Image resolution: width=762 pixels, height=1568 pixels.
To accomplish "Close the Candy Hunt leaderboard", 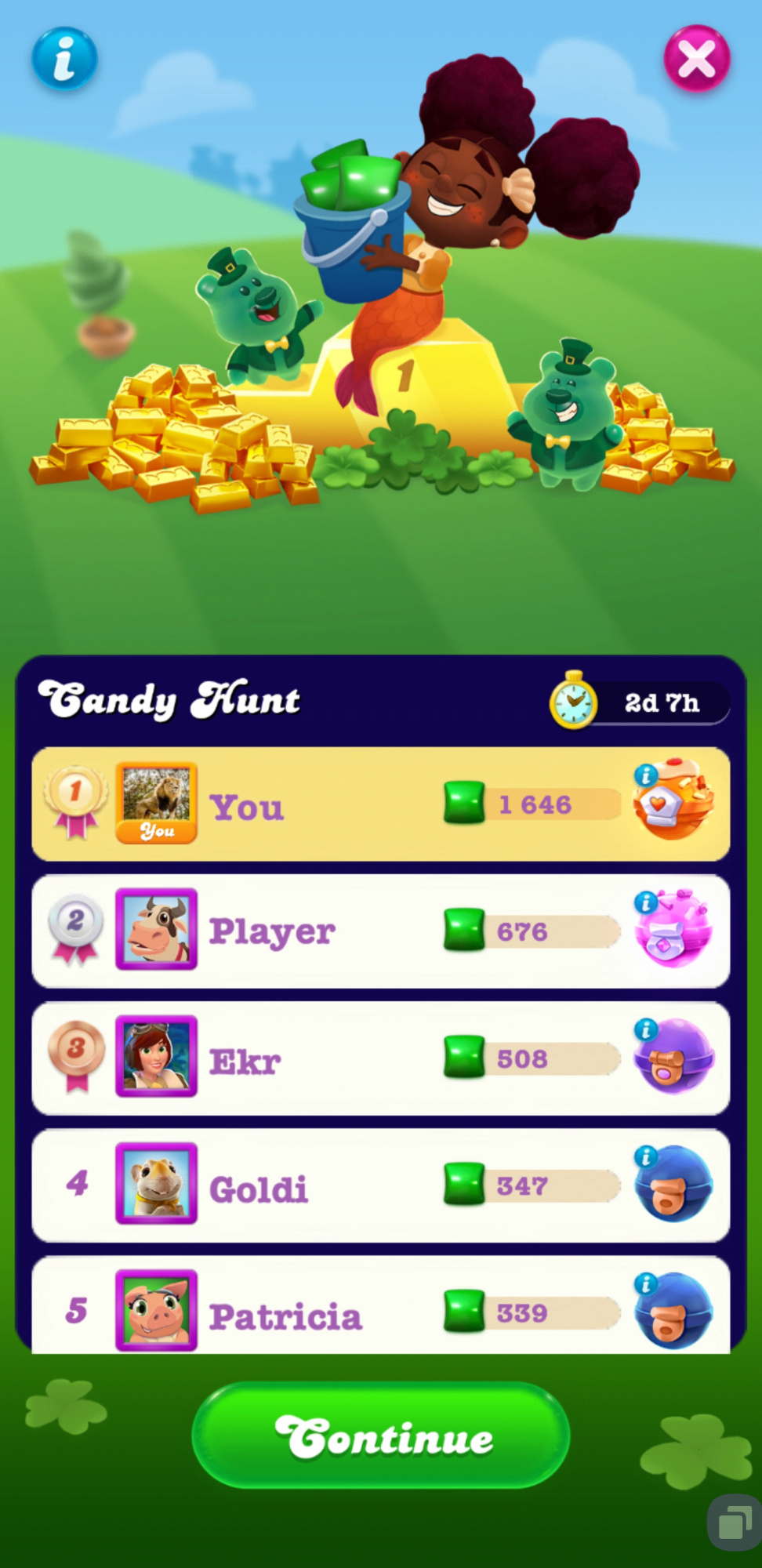I will click(696, 59).
